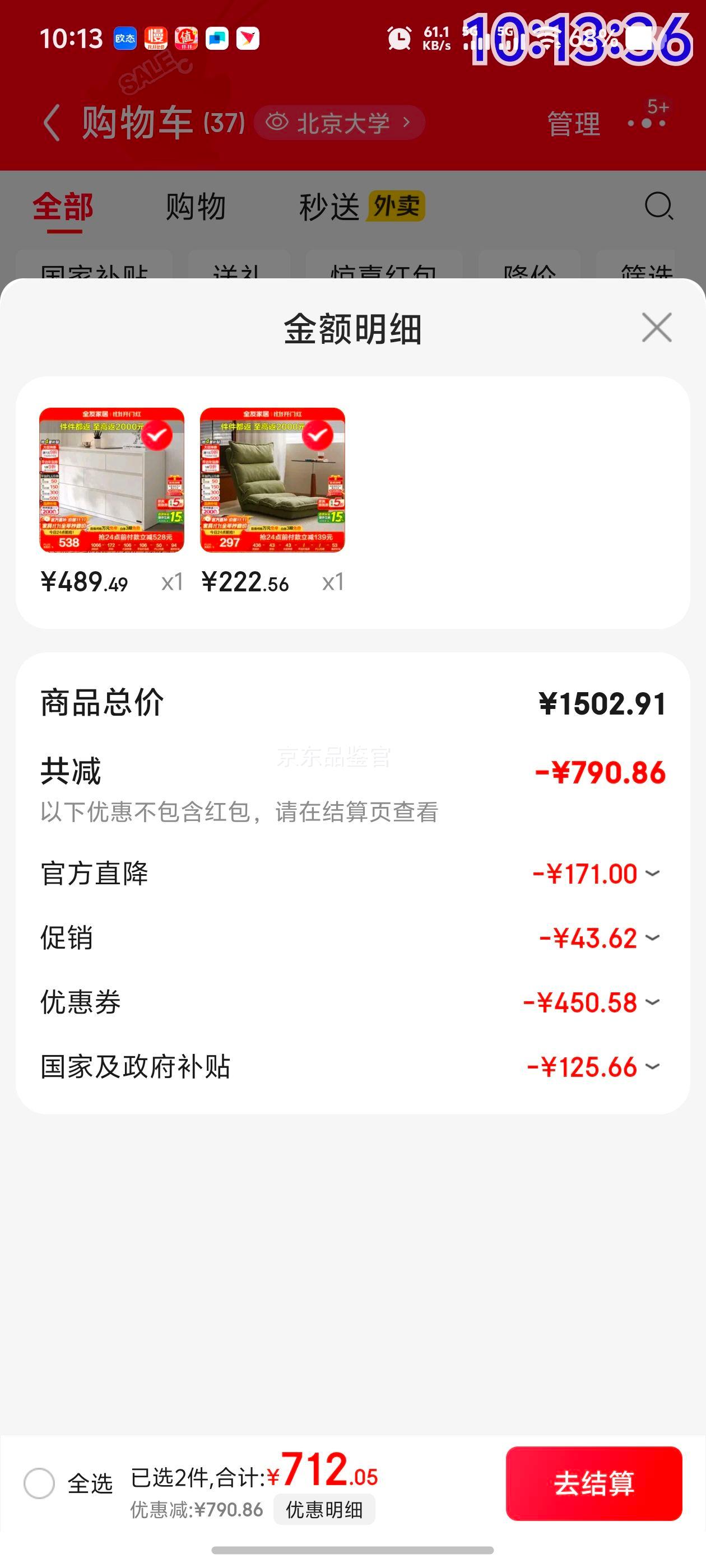
Task: Select the 全部 tab
Action: click(x=63, y=207)
